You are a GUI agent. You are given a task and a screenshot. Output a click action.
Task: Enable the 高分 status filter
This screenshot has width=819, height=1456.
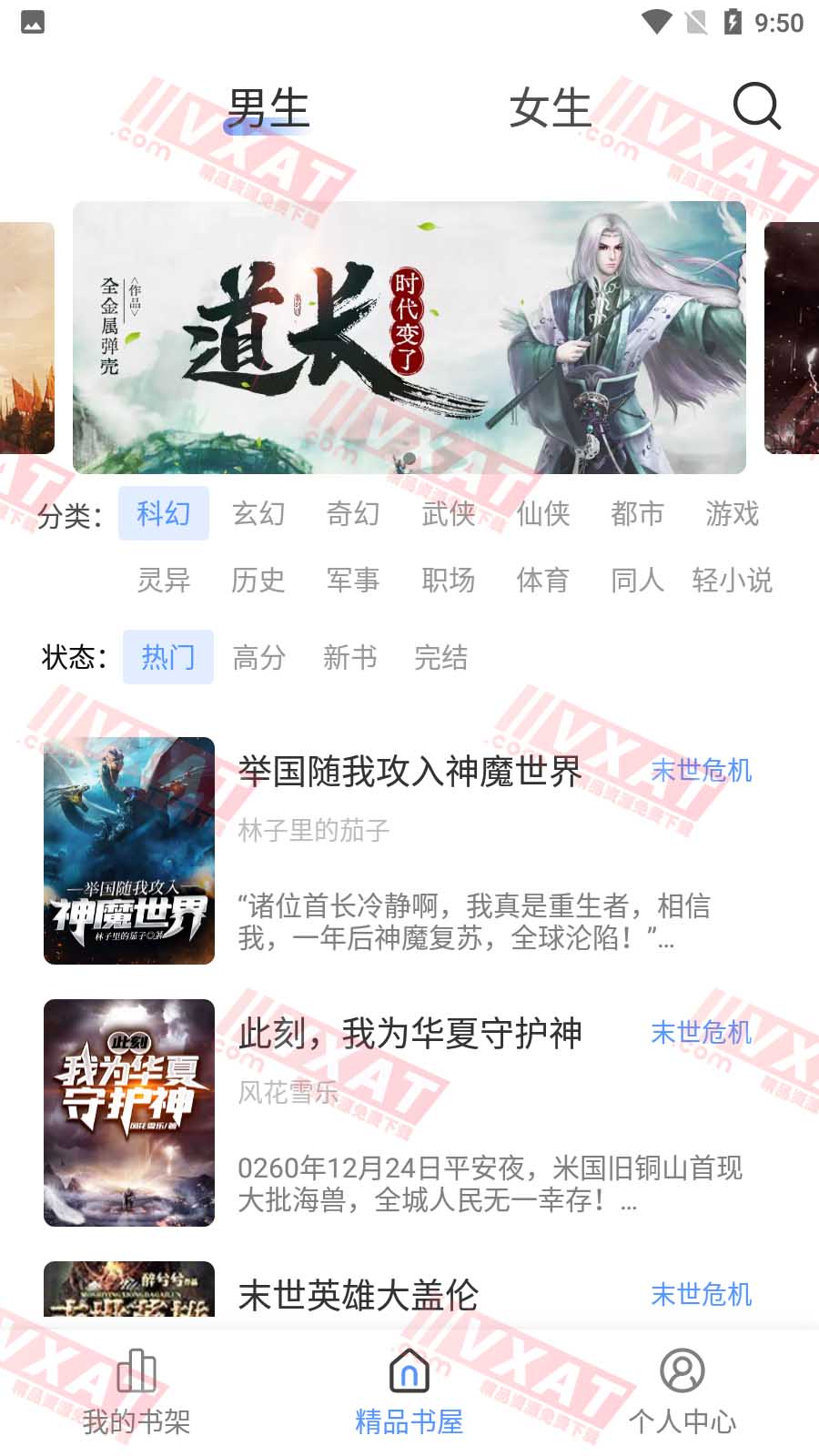click(260, 659)
